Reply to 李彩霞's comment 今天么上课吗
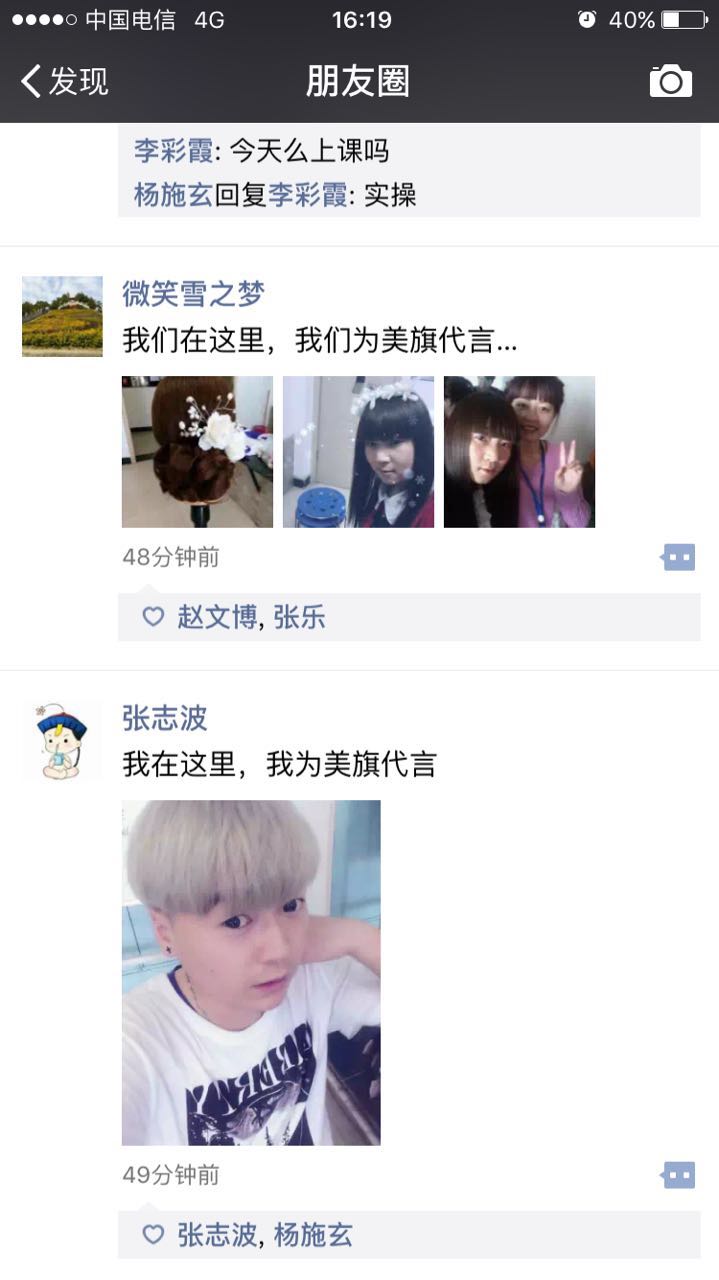 (308, 152)
